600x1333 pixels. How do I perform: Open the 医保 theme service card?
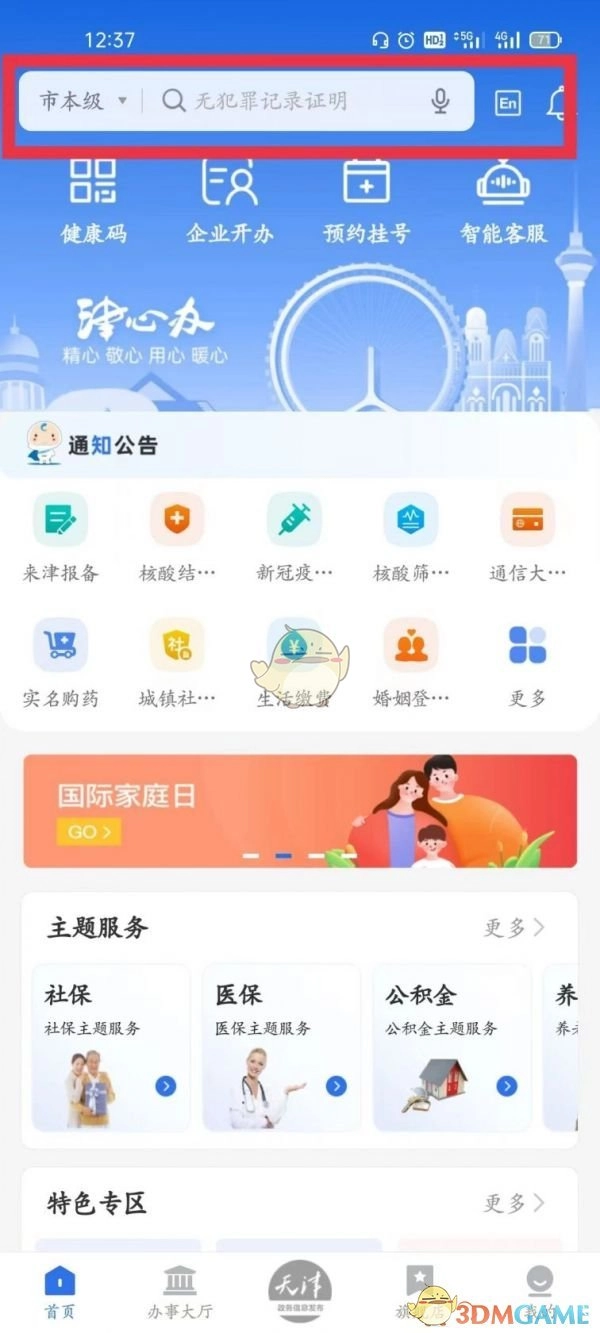[x=281, y=1047]
